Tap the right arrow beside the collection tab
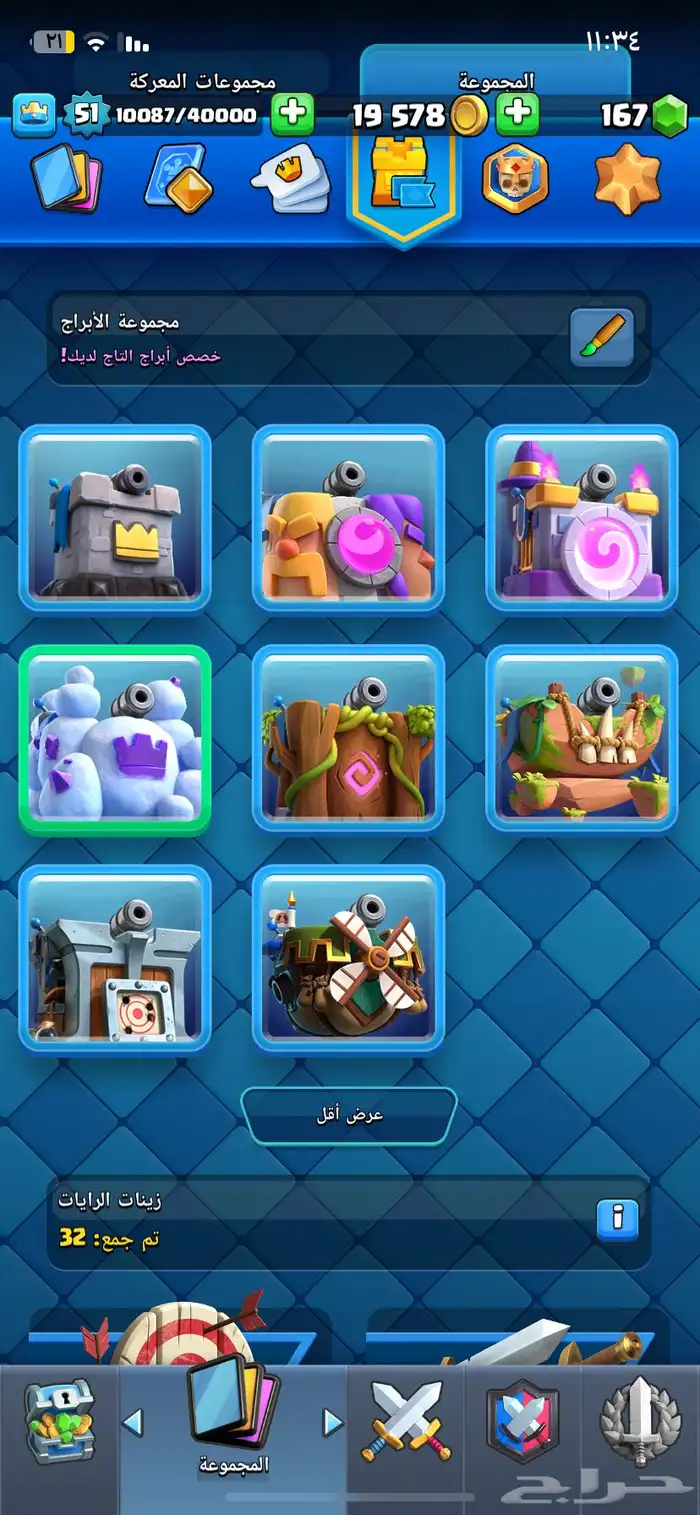This screenshot has width=700, height=1515. [x=333, y=1422]
